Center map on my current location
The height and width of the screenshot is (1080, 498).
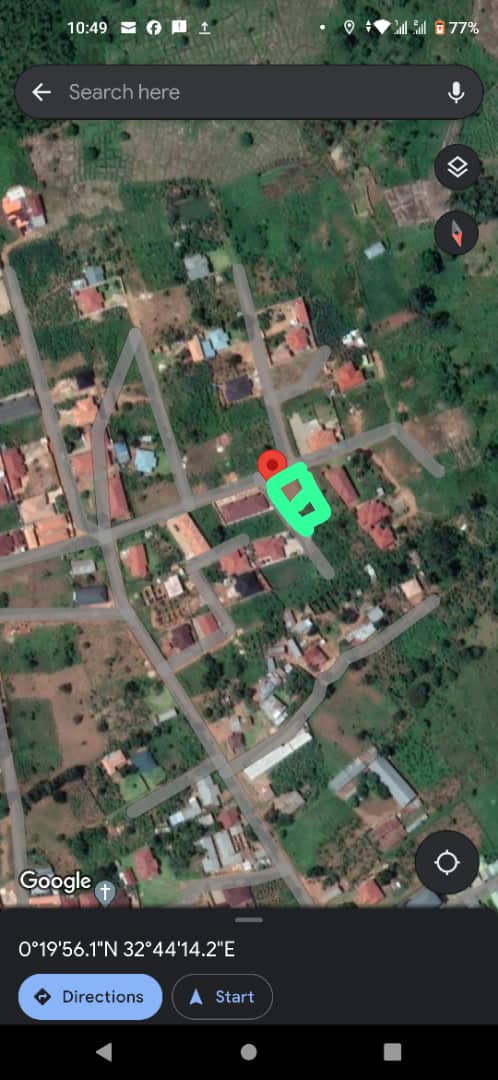coord(447,862)
